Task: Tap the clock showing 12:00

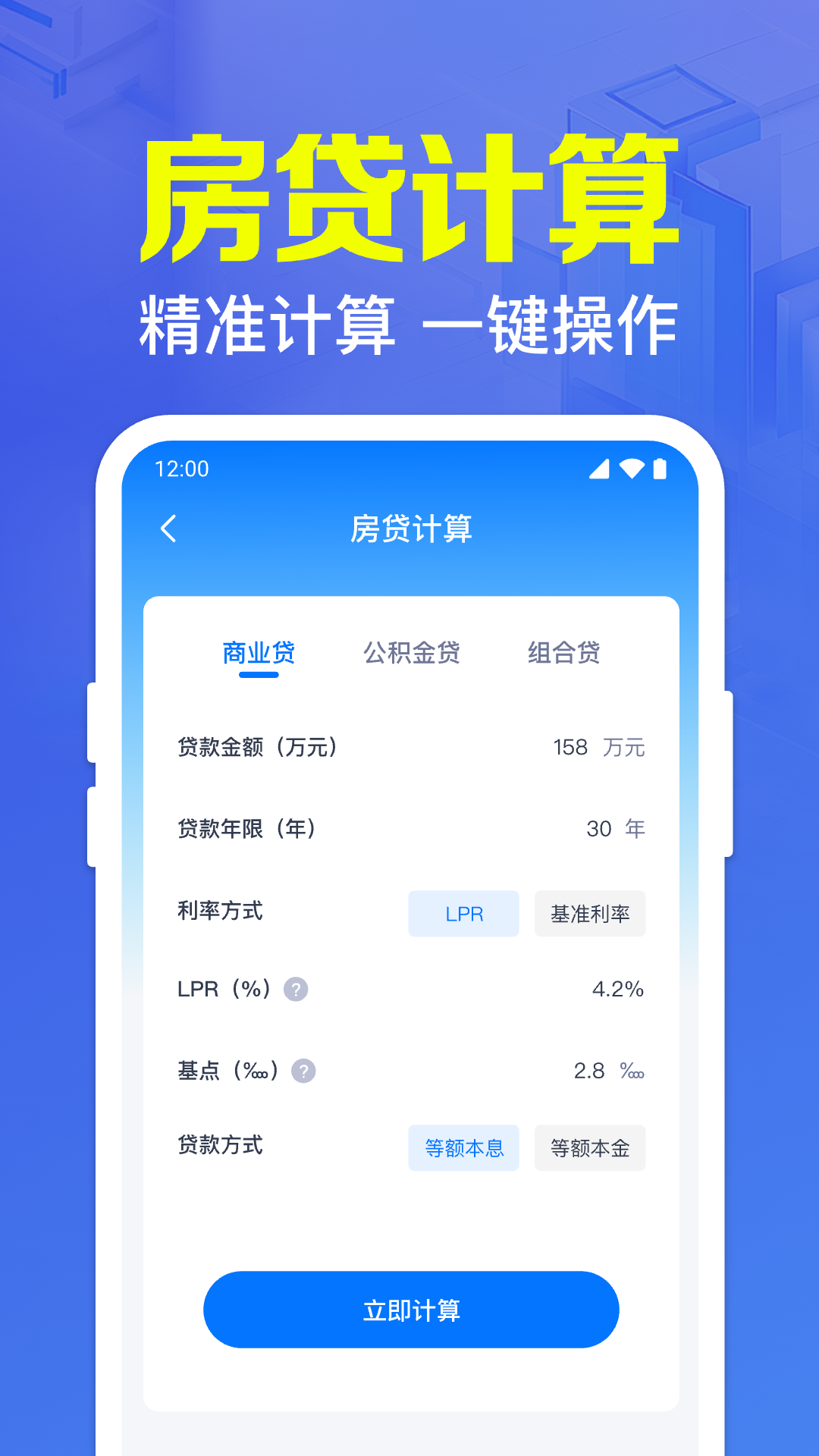Action: click(x=182, y=469)
